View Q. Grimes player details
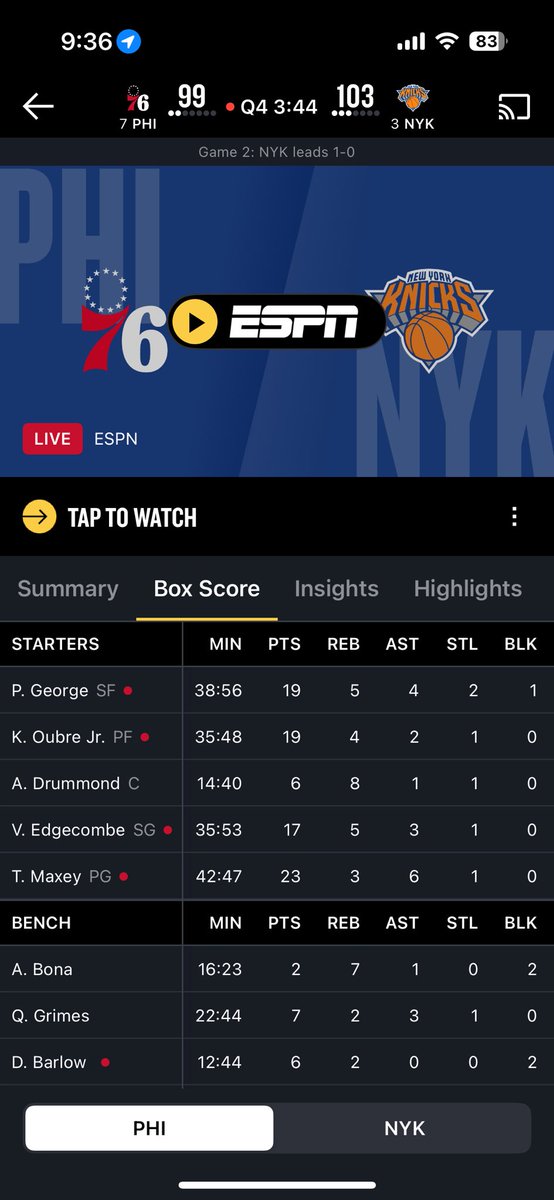Image resolution: width=554 pixels, height=1200 pixels. pos(277,1015)
